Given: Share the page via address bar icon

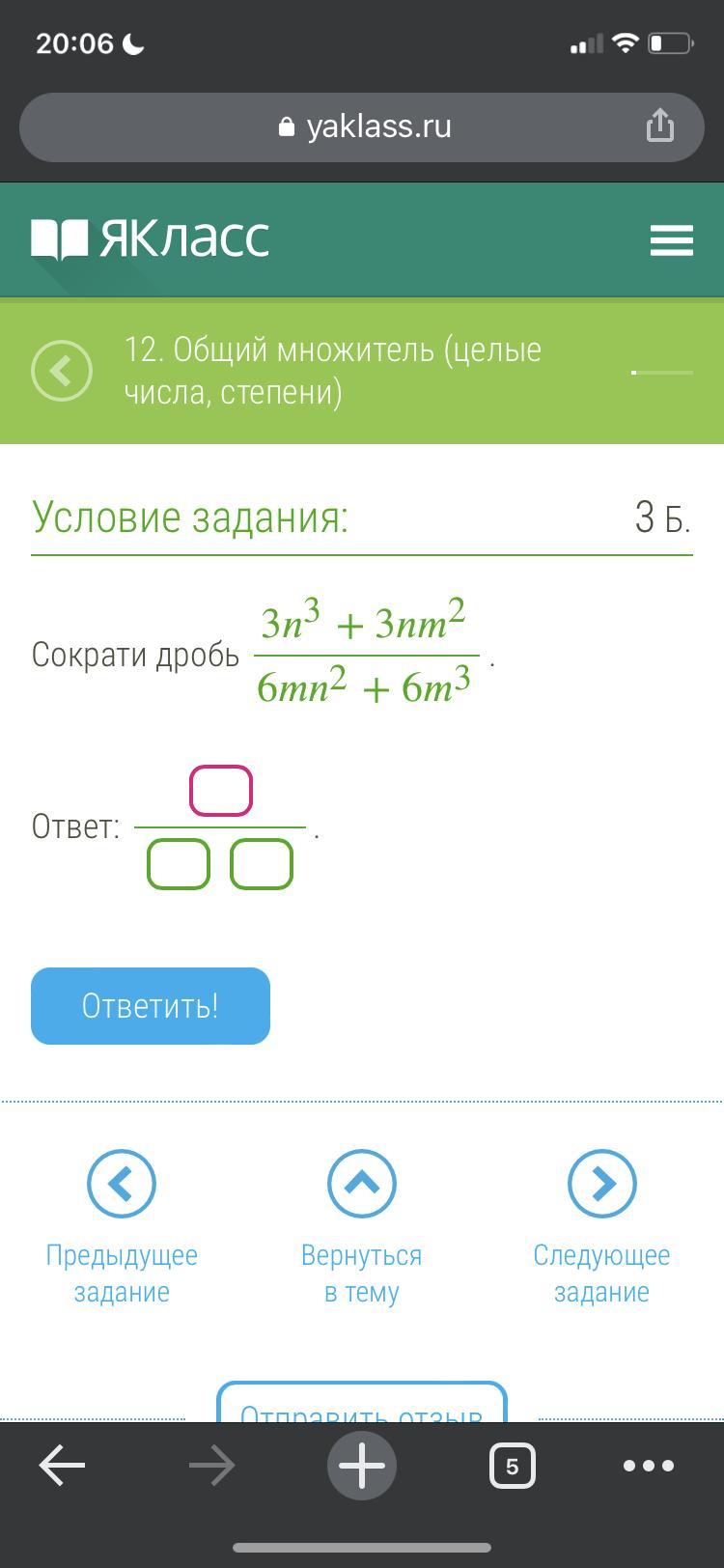Looking at the screenshot, I should [659, 126].
